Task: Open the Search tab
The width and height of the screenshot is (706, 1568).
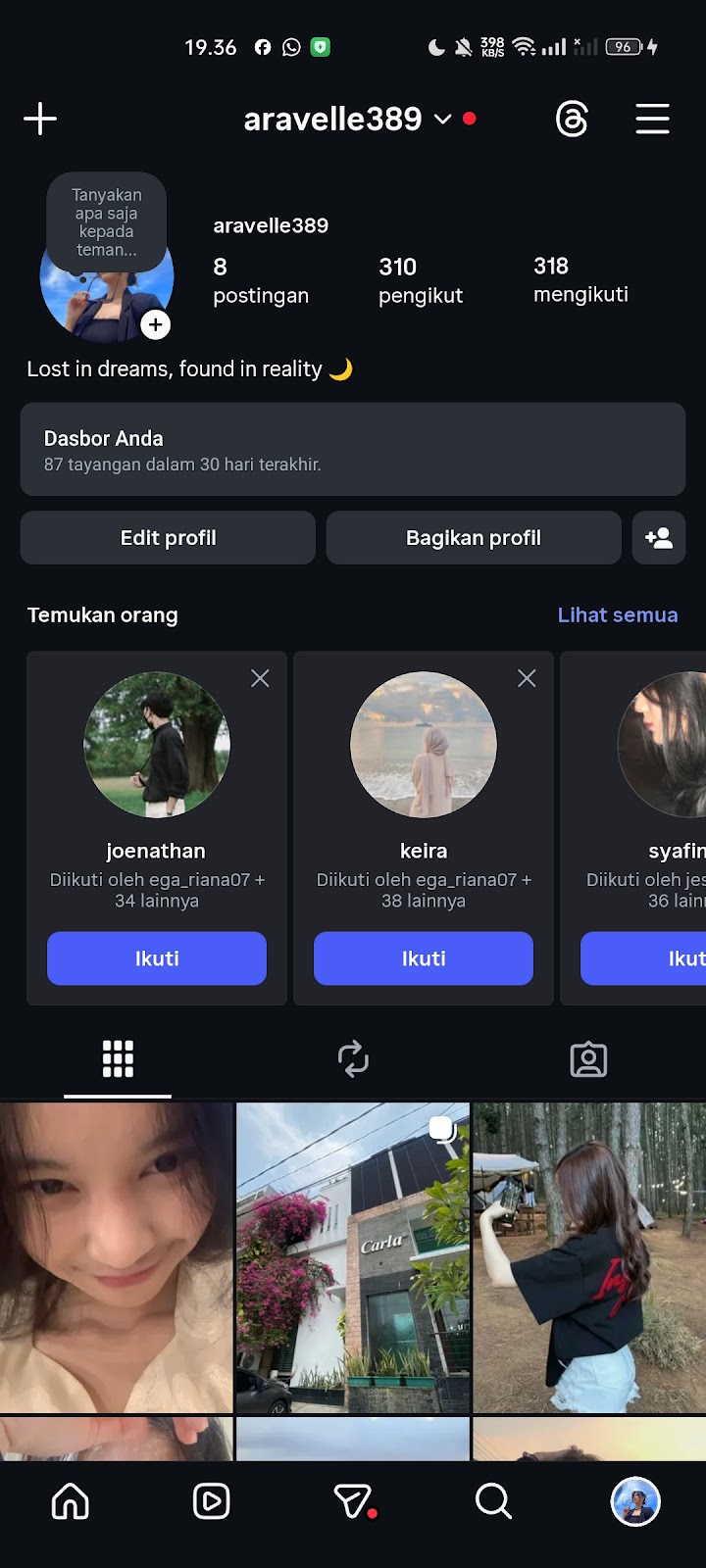Action: click(x=493, y=1500)
